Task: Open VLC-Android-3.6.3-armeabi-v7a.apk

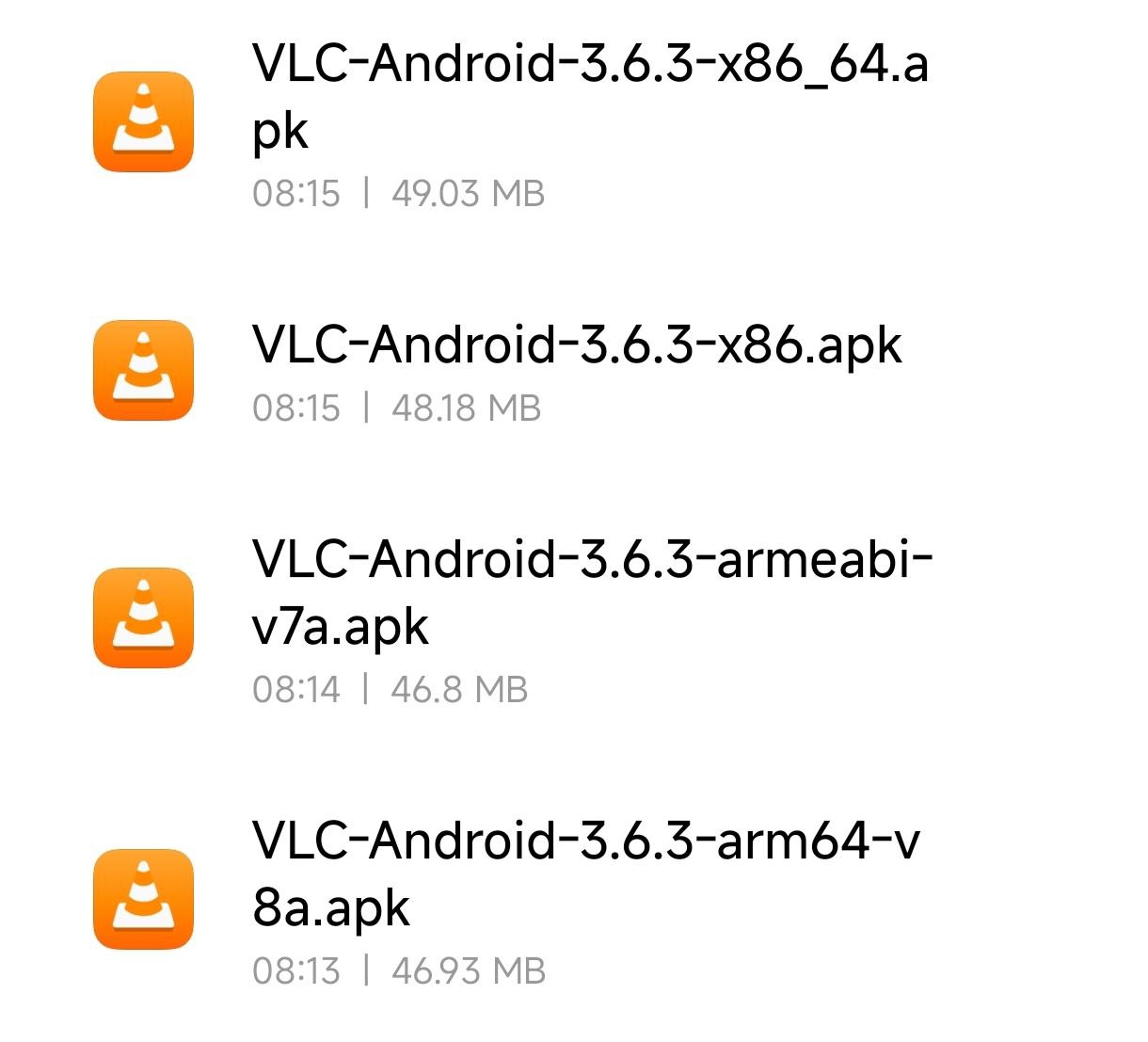Action: click(591, 593)
